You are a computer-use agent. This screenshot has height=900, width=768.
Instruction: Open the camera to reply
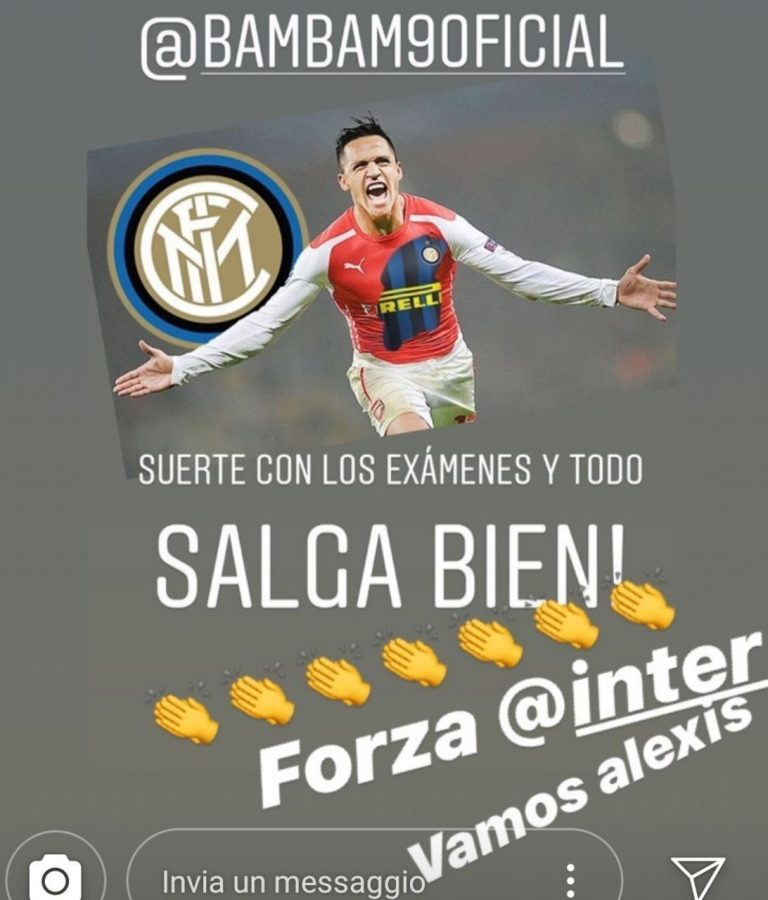pyautogui.click(x=54, y=878)
